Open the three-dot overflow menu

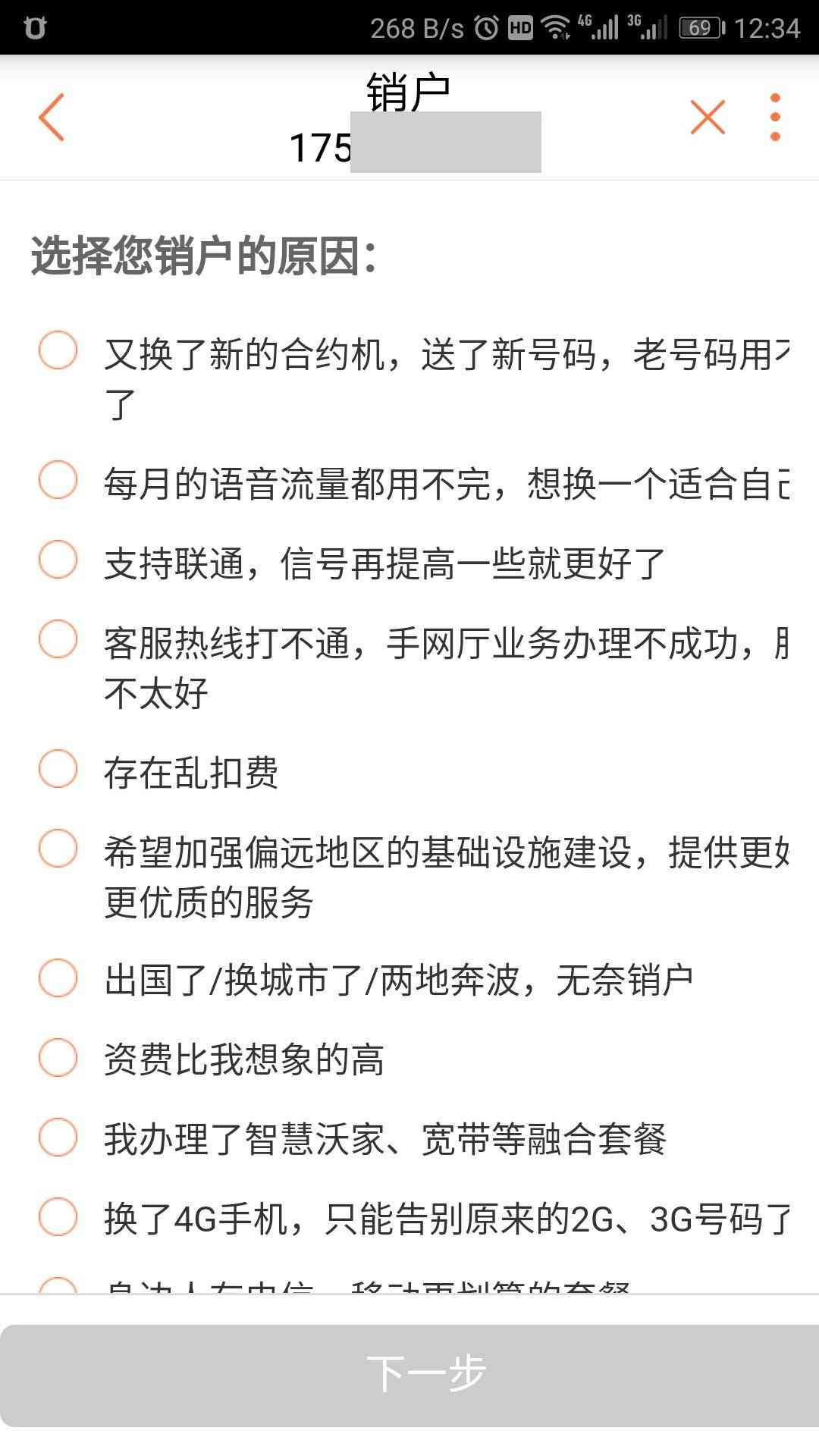point(775,118)
